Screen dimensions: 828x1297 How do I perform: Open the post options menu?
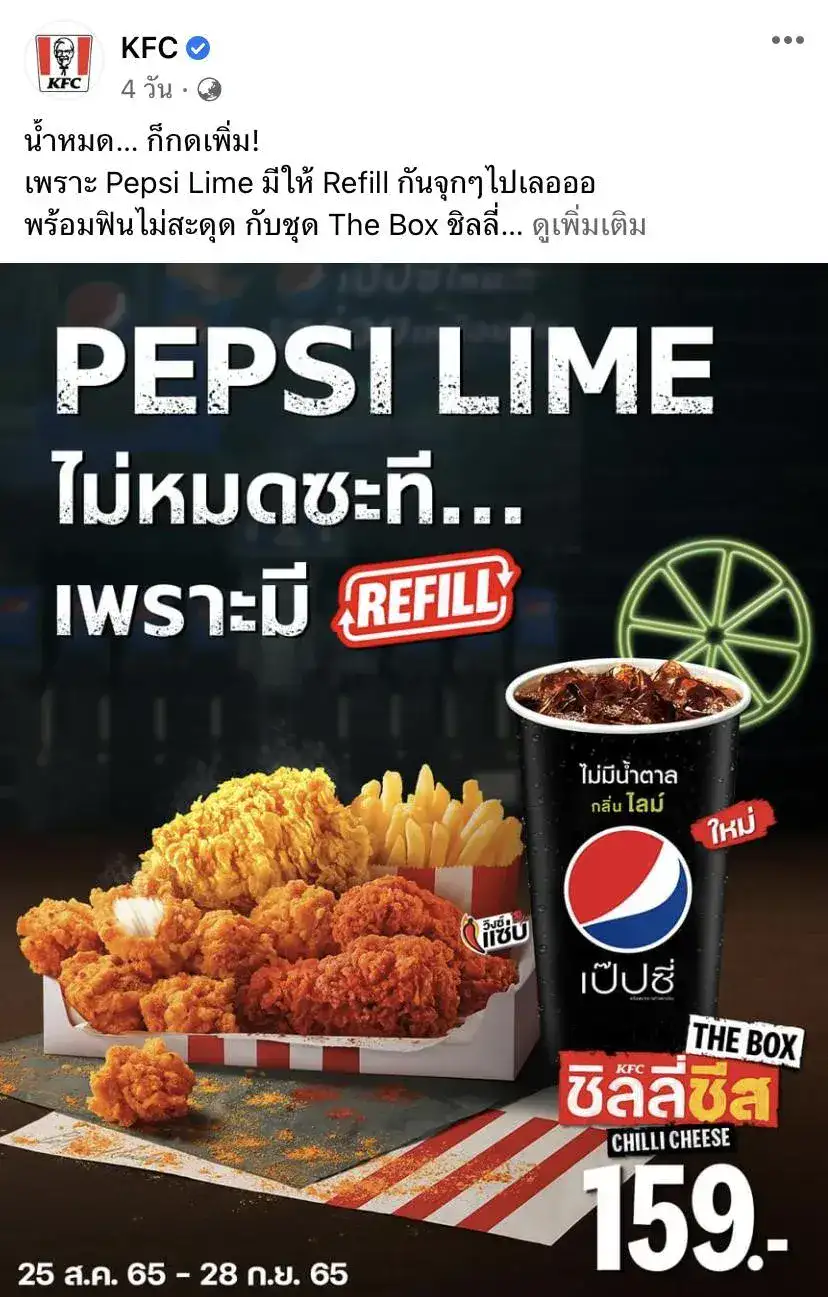[787, 40]
